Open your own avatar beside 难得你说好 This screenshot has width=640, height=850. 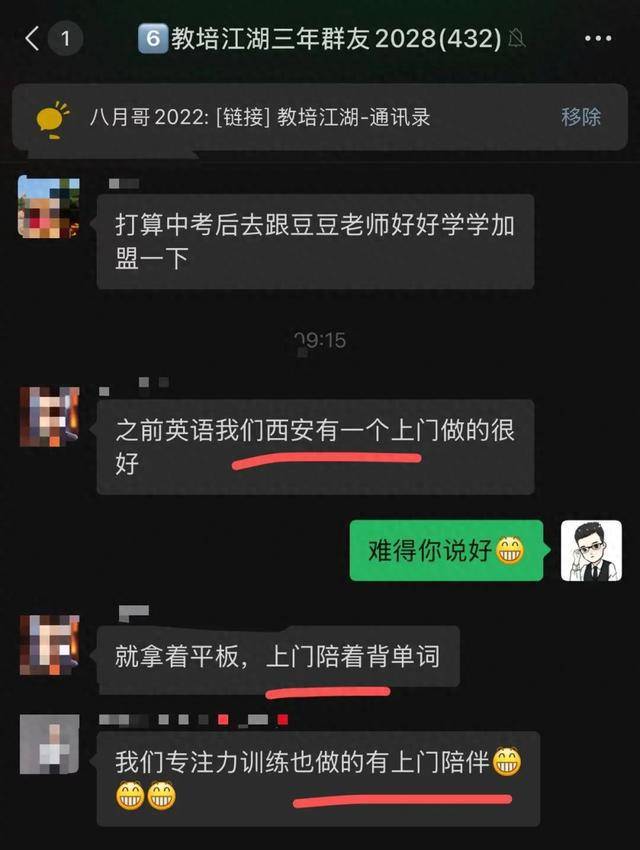[x=591, y=550]
